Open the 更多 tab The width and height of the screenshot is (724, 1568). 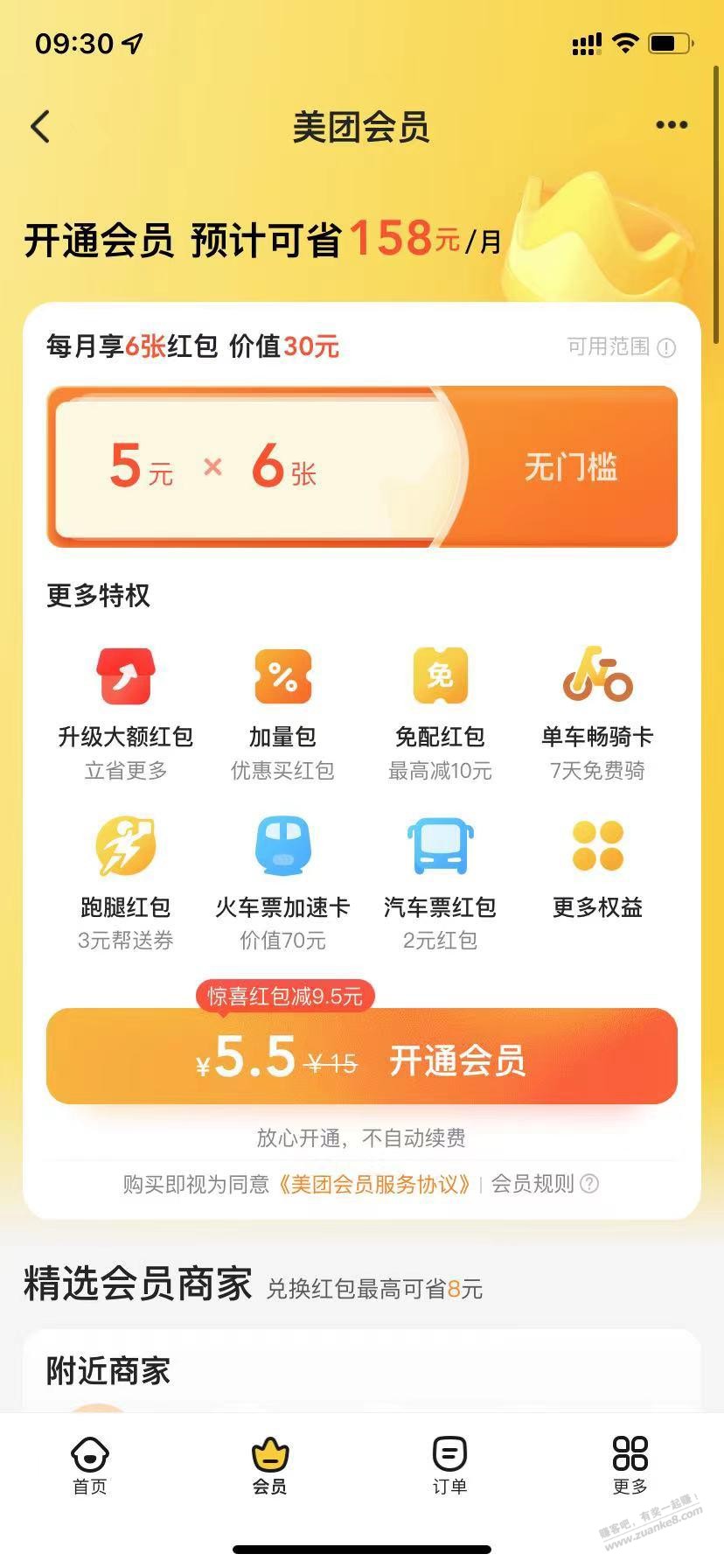(x=630, y=1465)
